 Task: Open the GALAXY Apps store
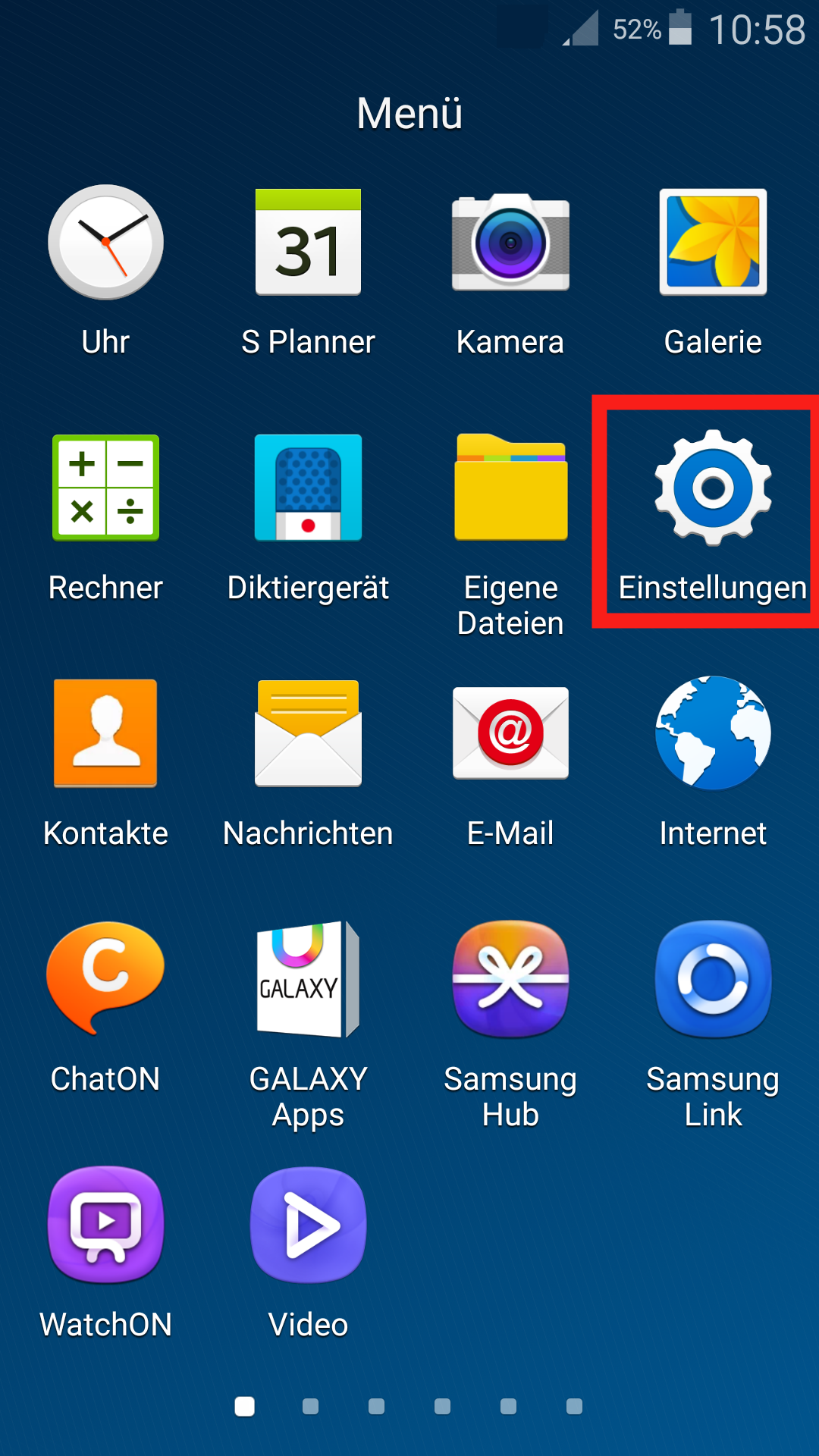[308, 978]
